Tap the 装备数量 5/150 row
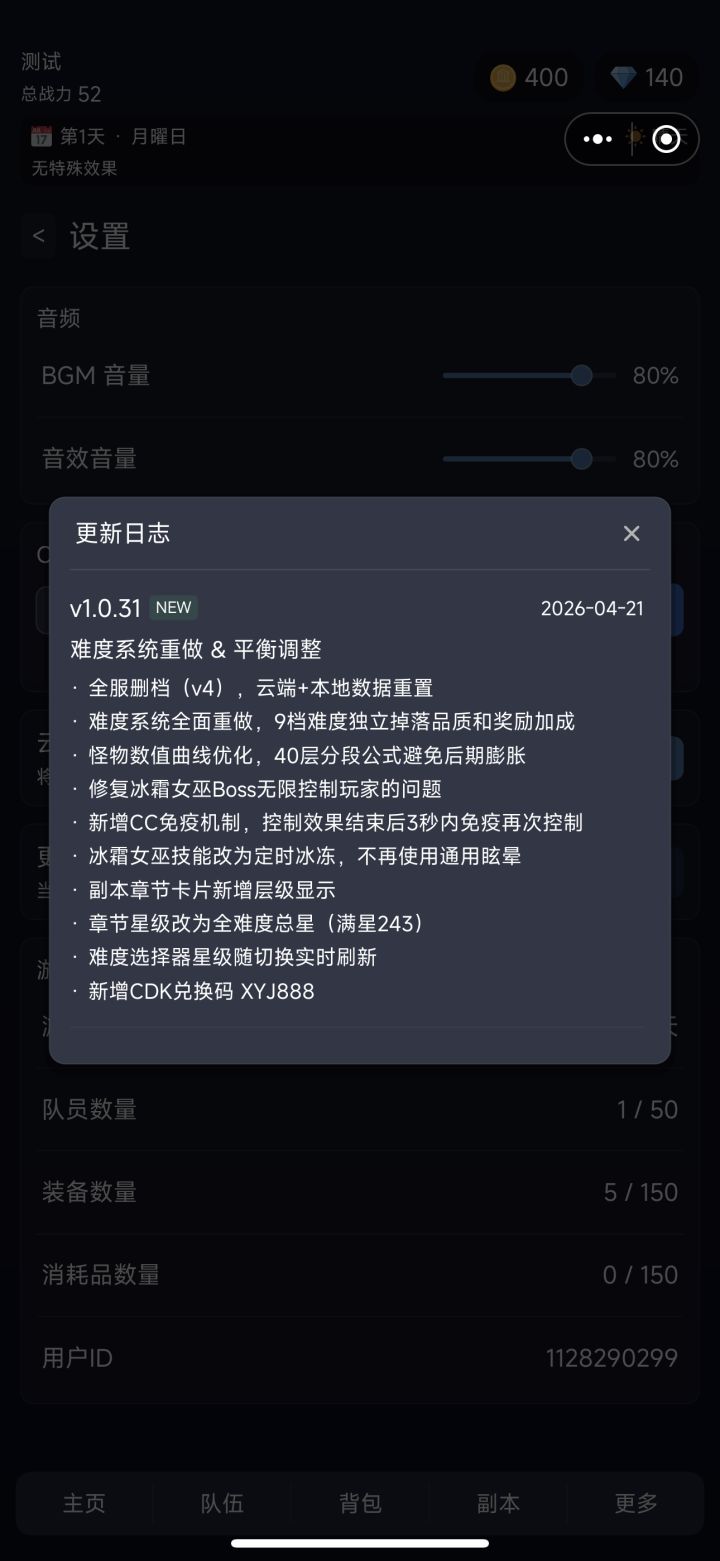This screenshot has width=720, height=1561. 360,1191
